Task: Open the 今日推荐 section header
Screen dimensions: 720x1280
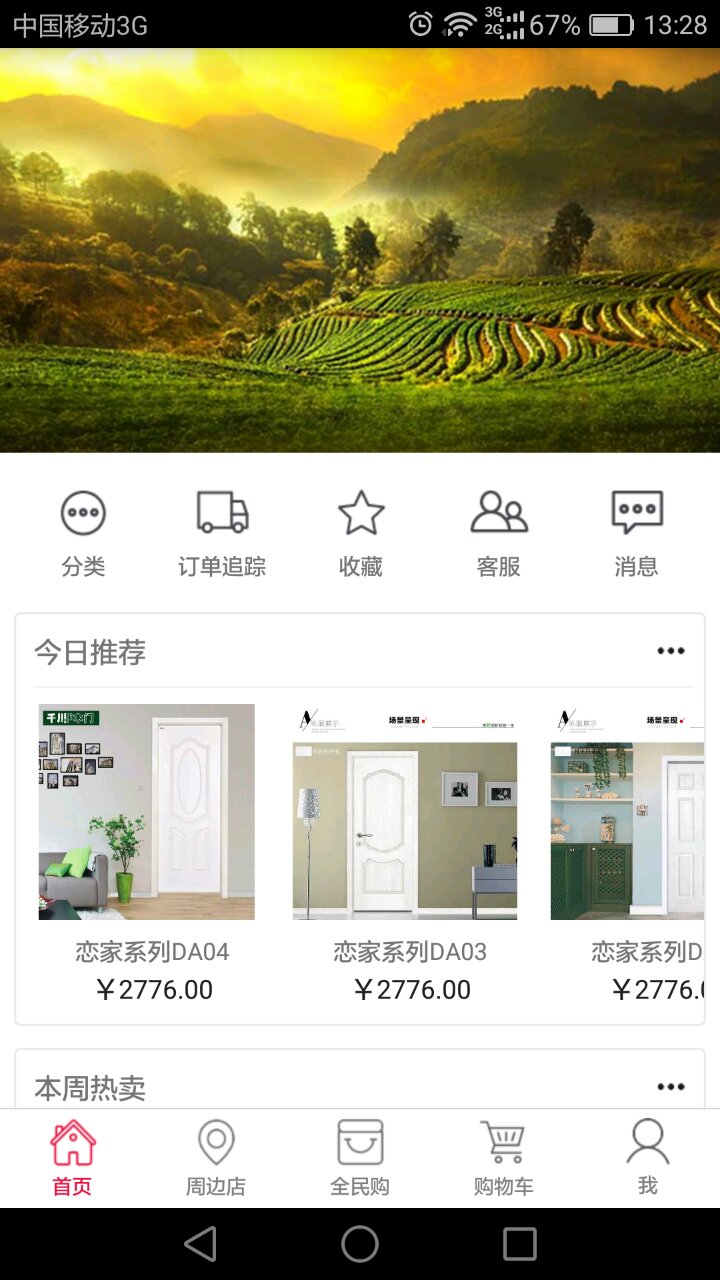Action: pyautogui.click(x=90, y=651)
